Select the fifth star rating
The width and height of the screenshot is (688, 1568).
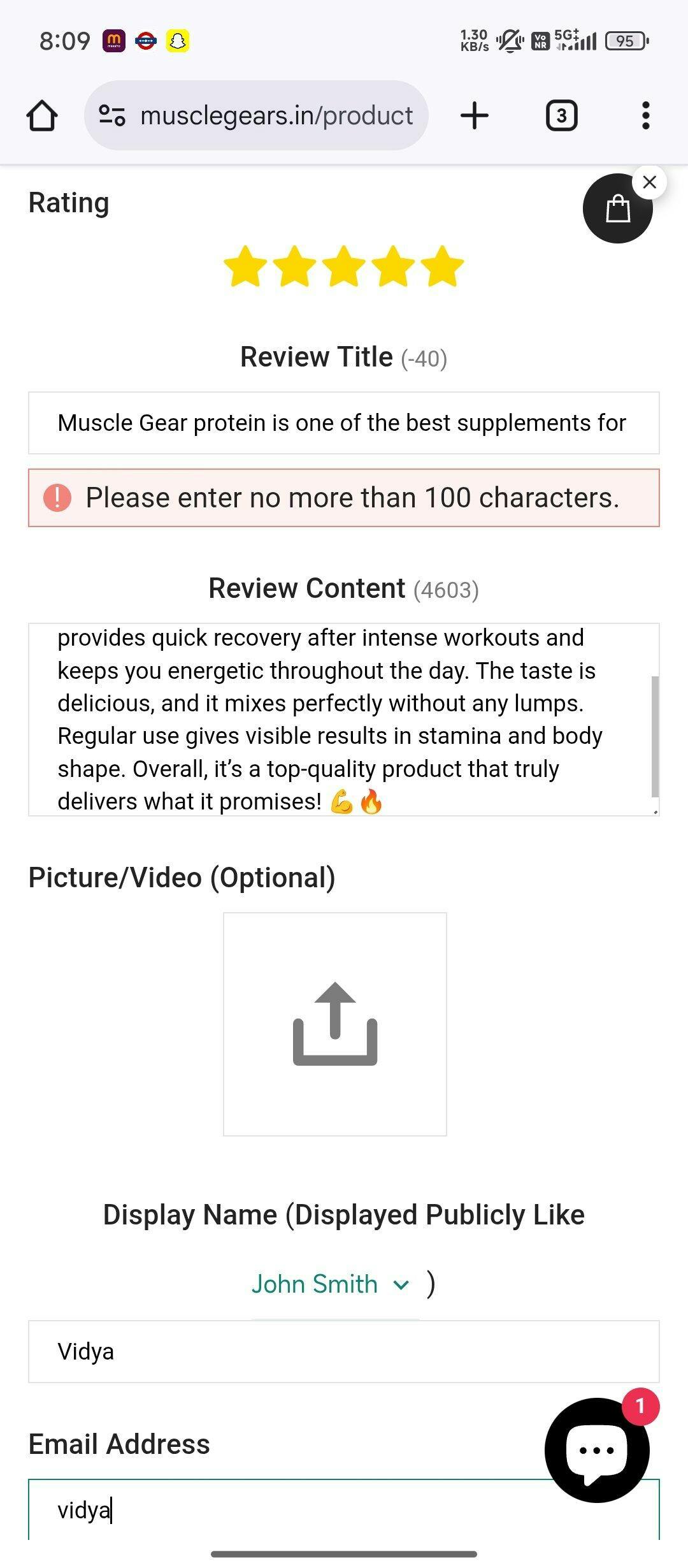click(x=442, y=266)
